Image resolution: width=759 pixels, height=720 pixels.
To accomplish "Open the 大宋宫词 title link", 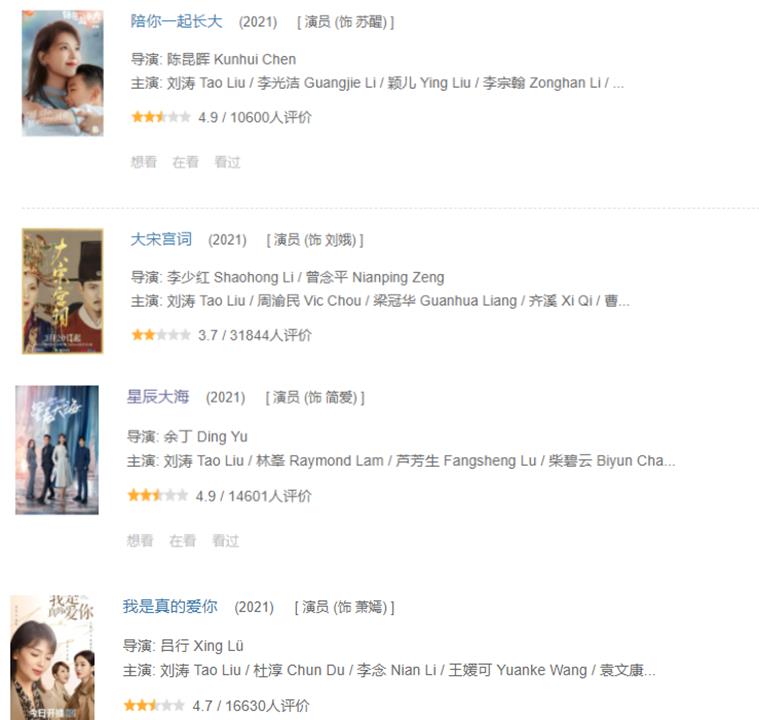I will click(161, 240).
